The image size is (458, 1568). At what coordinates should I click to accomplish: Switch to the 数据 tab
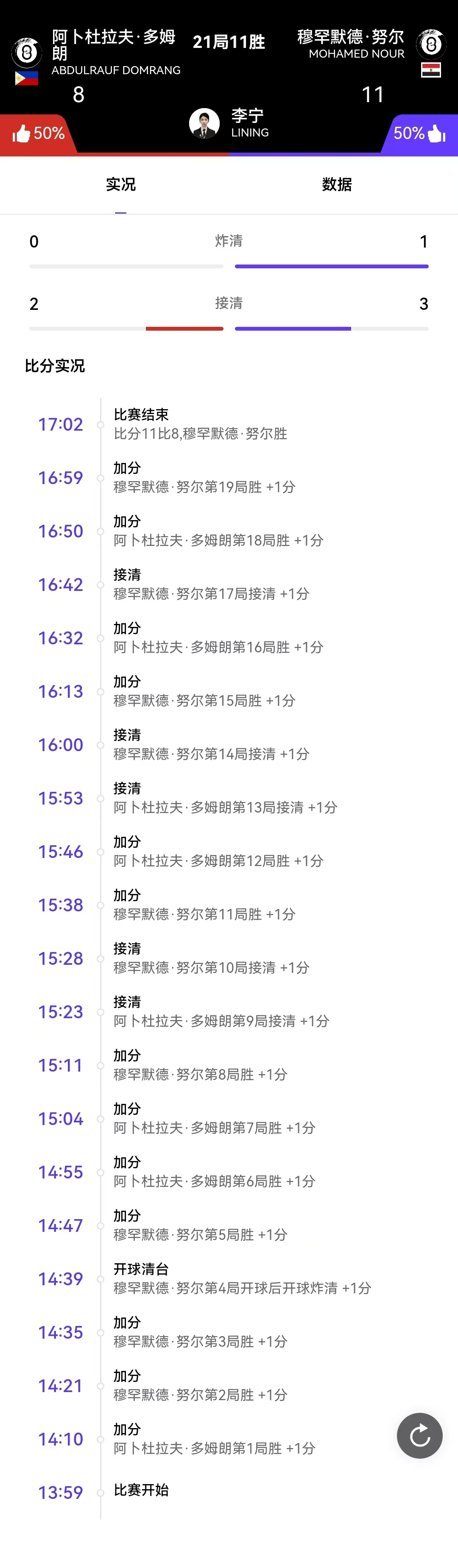(x=337, y=184)
